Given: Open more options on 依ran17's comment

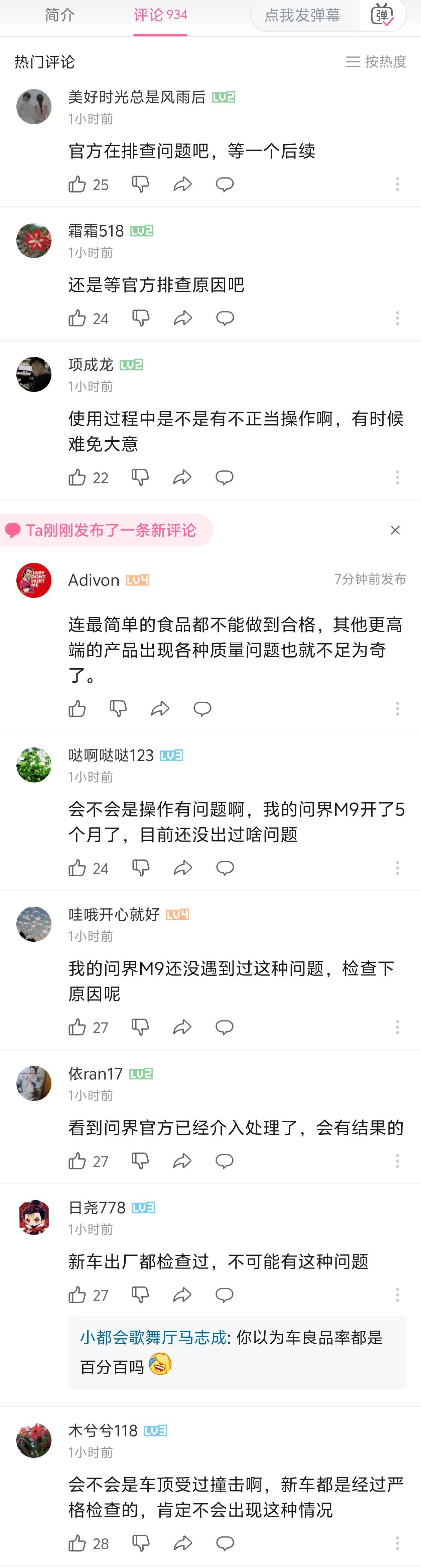Looking at the screenshot, I should click(397, 1161).
